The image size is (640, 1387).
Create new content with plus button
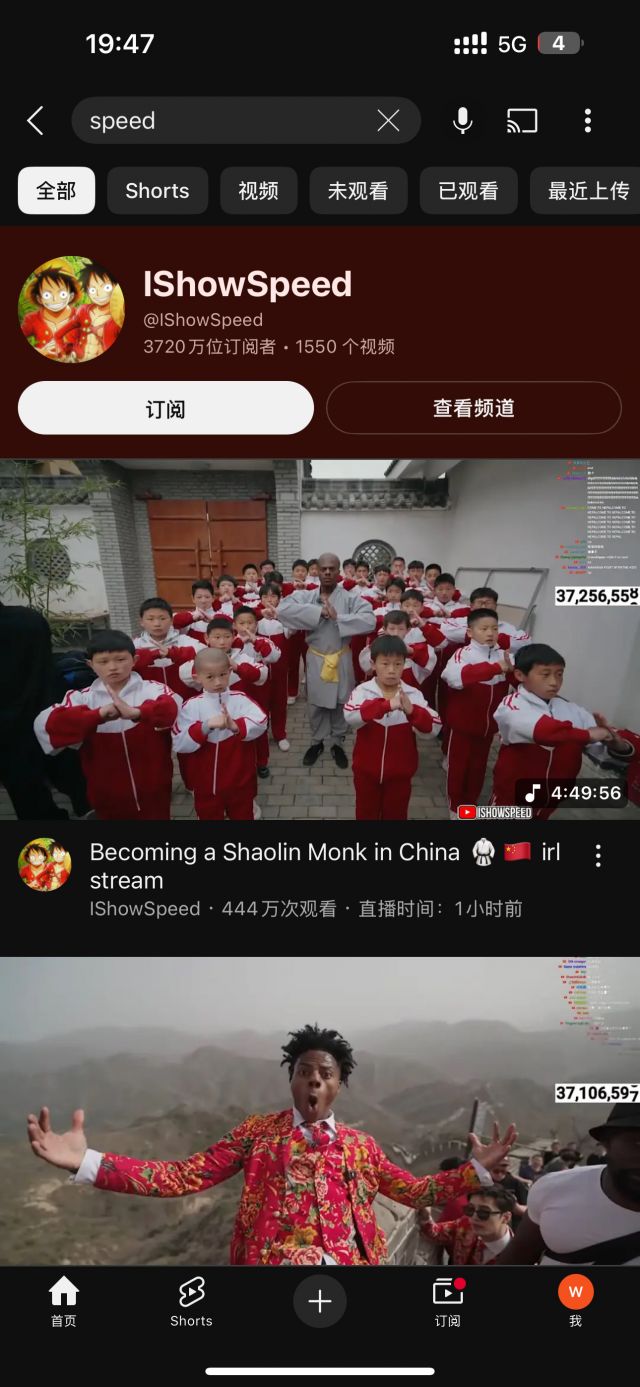tap(320, 1301)
